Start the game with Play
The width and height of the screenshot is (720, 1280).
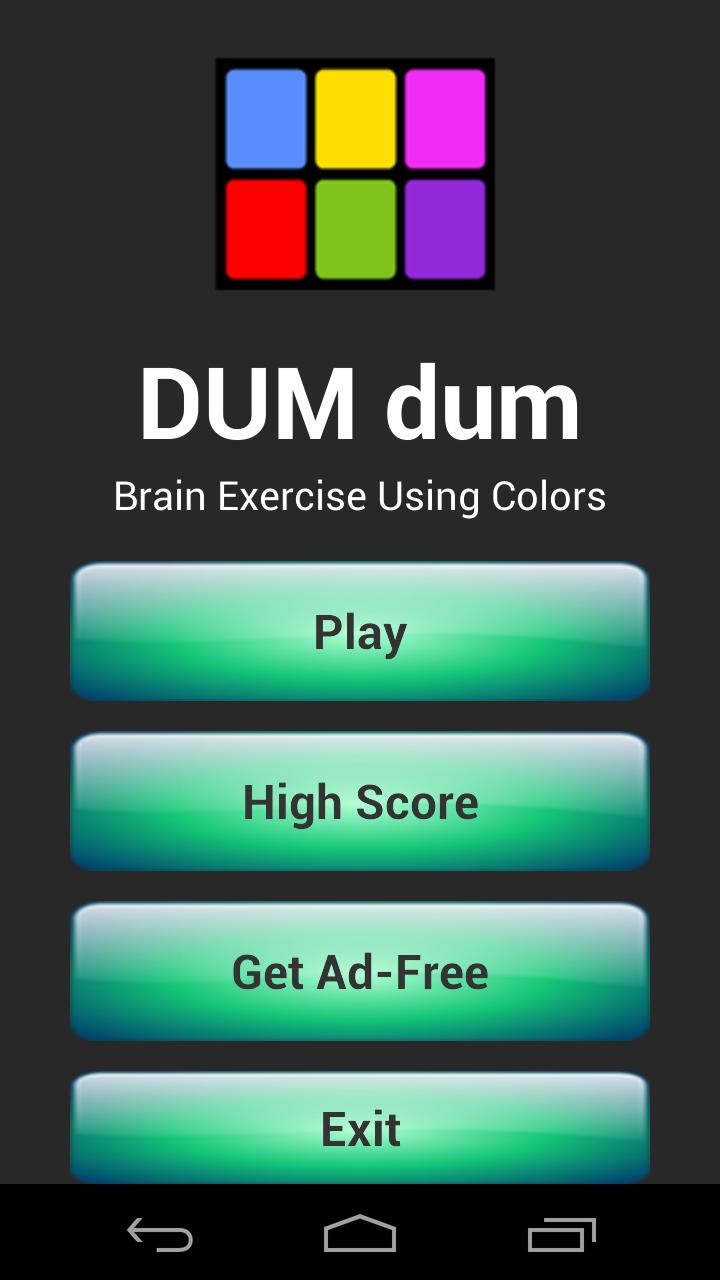click(x=360, y=632)
